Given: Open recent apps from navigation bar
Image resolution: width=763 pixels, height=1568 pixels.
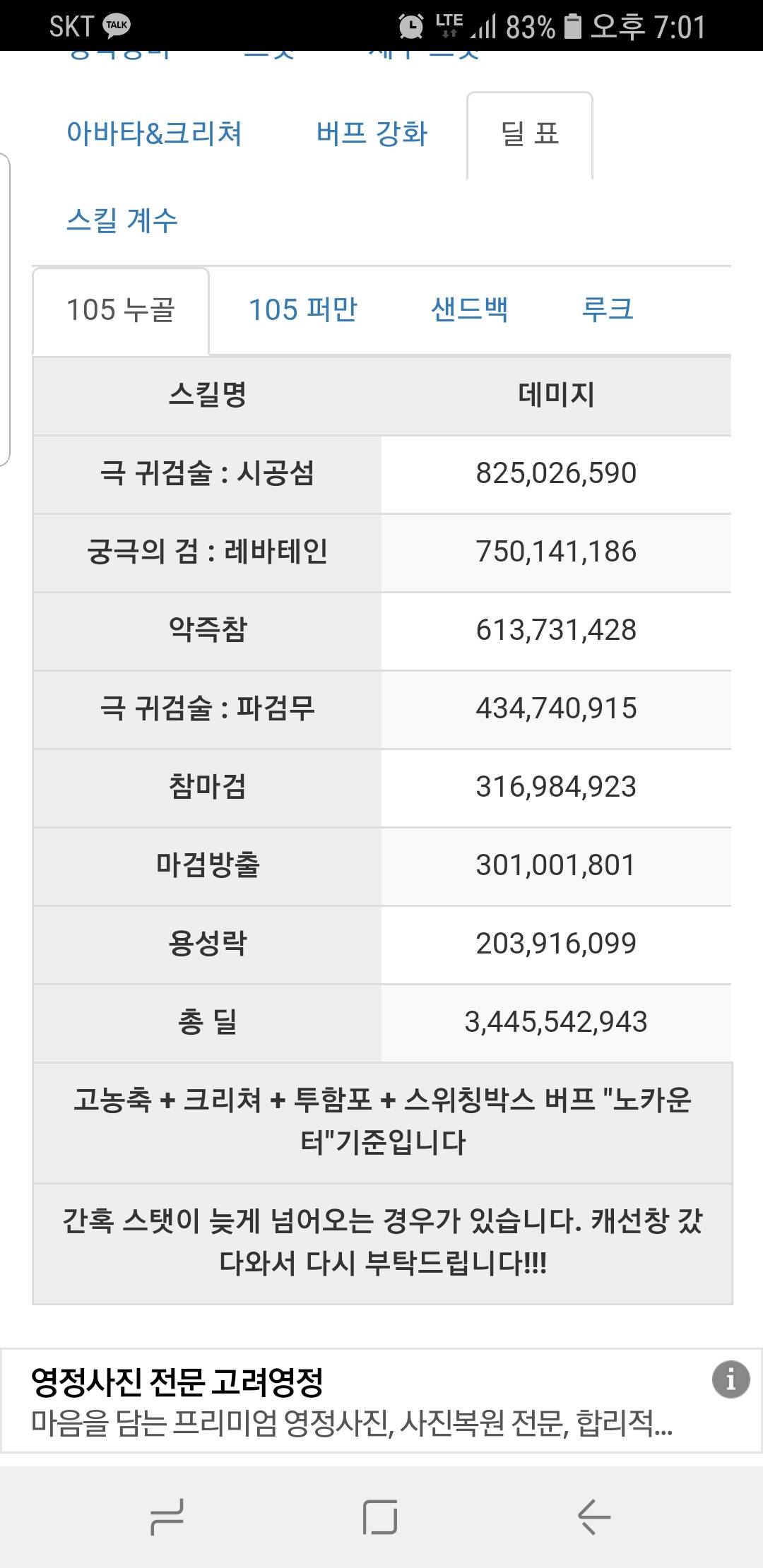Looking at the screenshot, I should 167,1516.
